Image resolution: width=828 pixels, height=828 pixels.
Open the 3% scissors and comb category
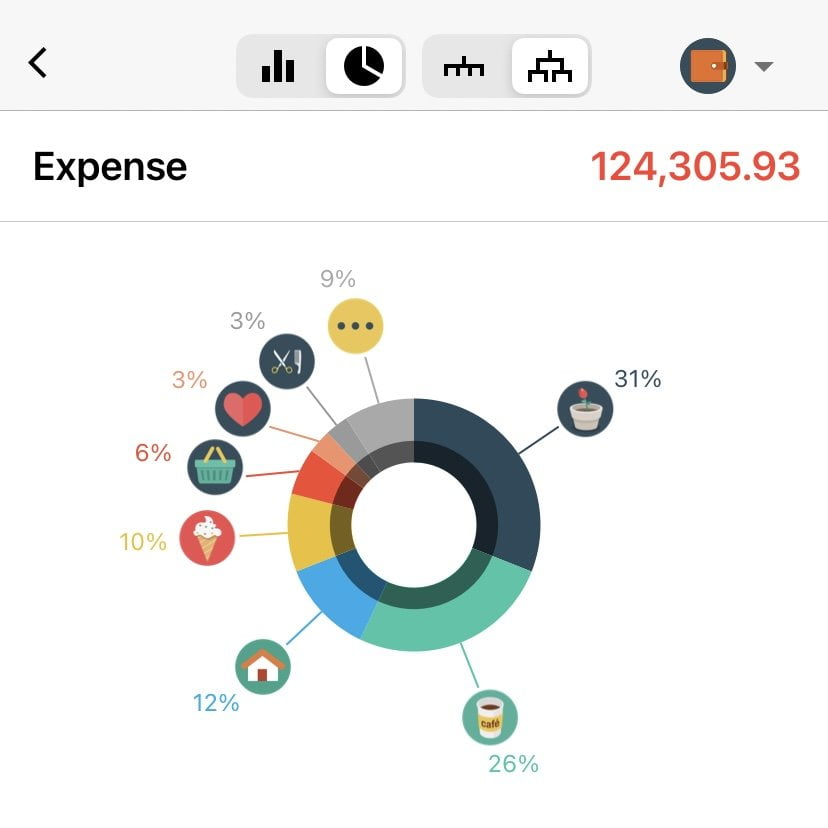[287, 361]
